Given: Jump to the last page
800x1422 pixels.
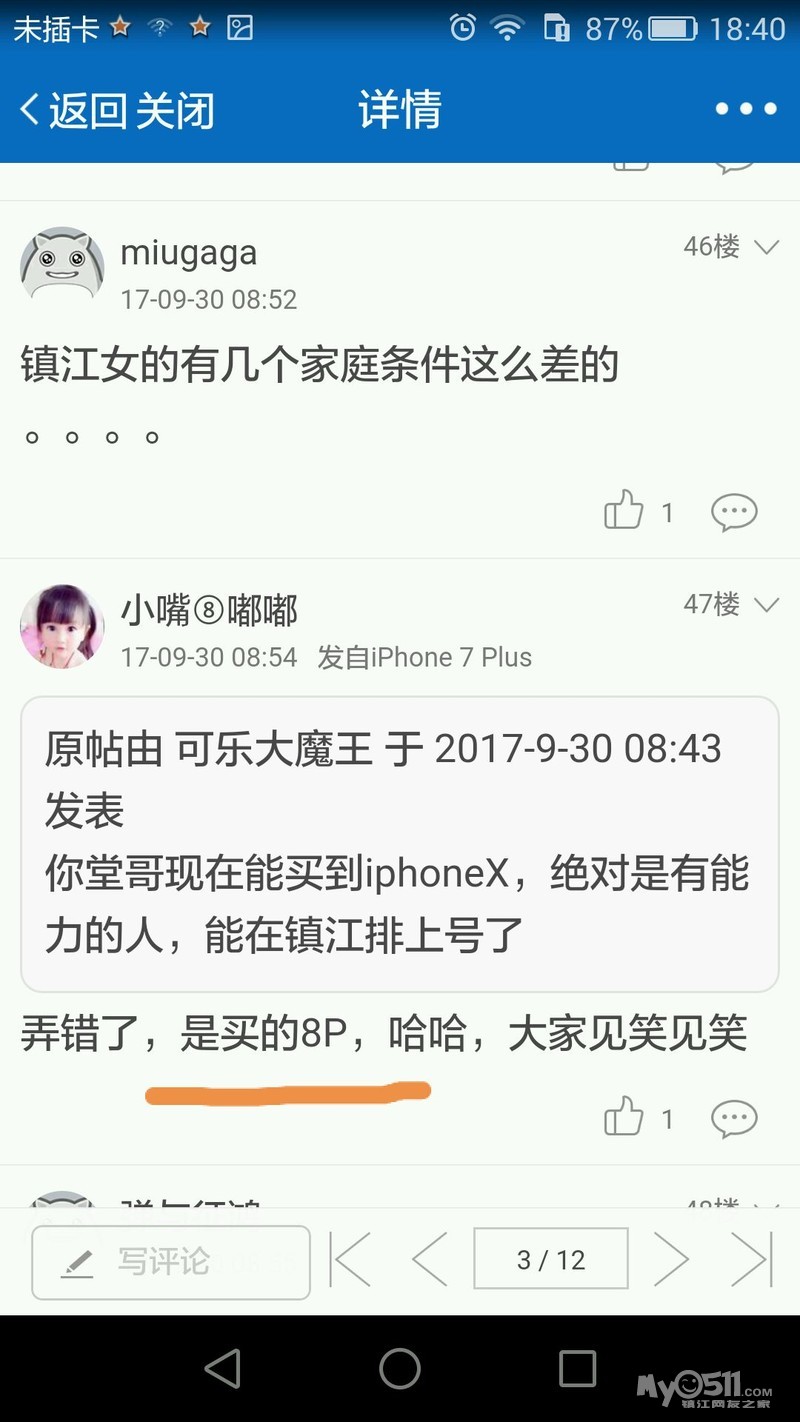Looking at the screenshot, I should coord(752,1260).
